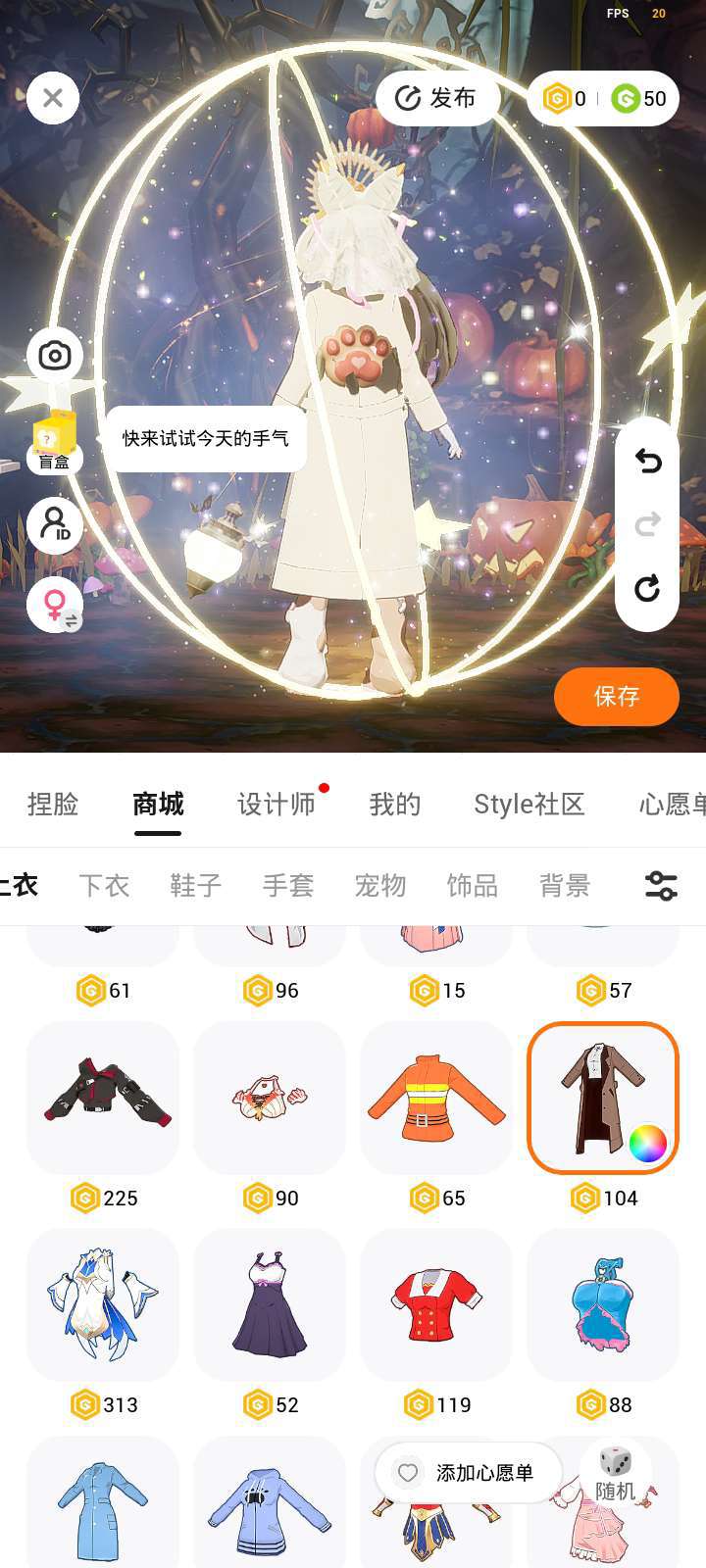The height and width of the screenshot is (1568, 706).
Task: Select the 鞋子 category
Action: [196, 886]
